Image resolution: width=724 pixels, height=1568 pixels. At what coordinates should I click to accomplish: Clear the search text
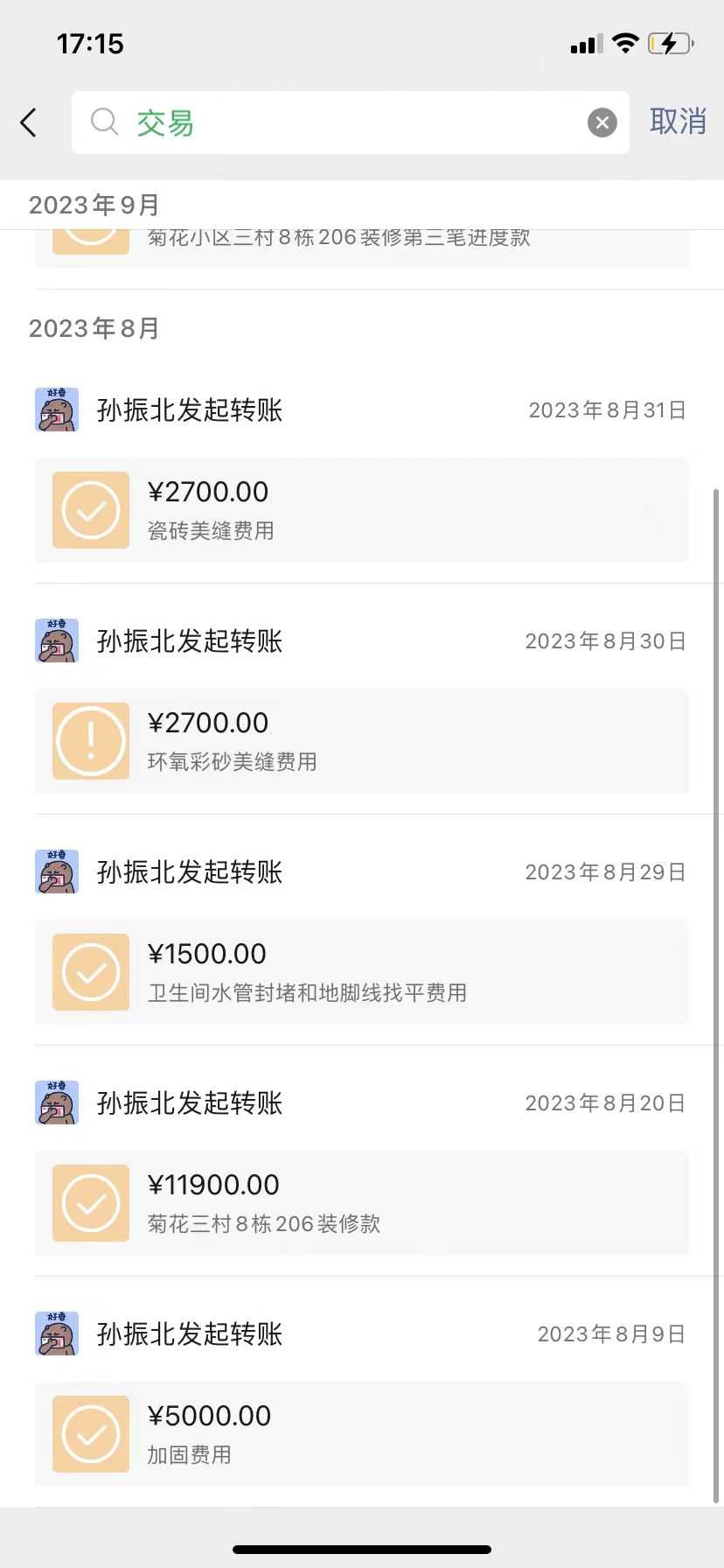602,122
